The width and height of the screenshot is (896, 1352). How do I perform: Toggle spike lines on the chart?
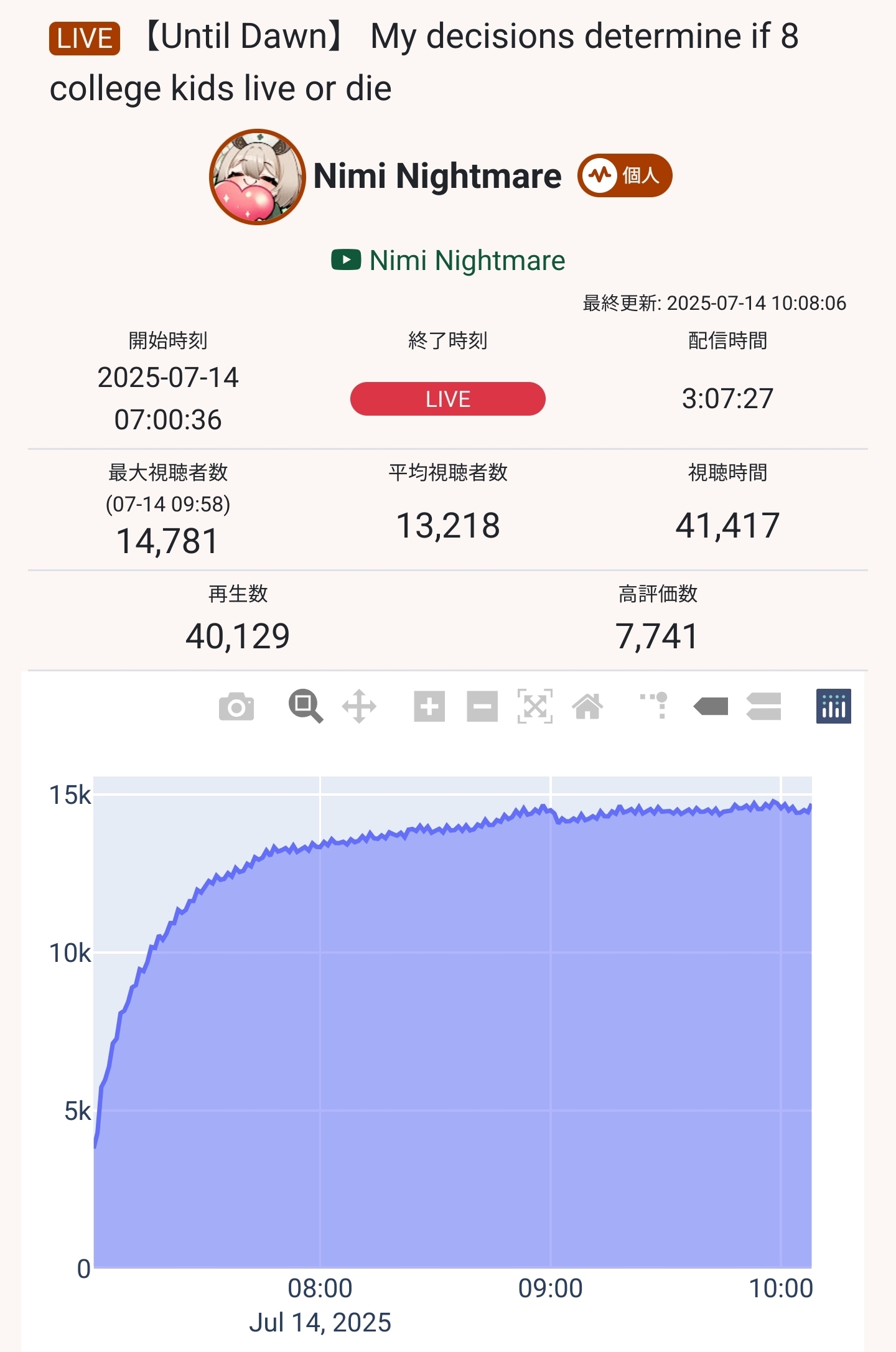655,707
